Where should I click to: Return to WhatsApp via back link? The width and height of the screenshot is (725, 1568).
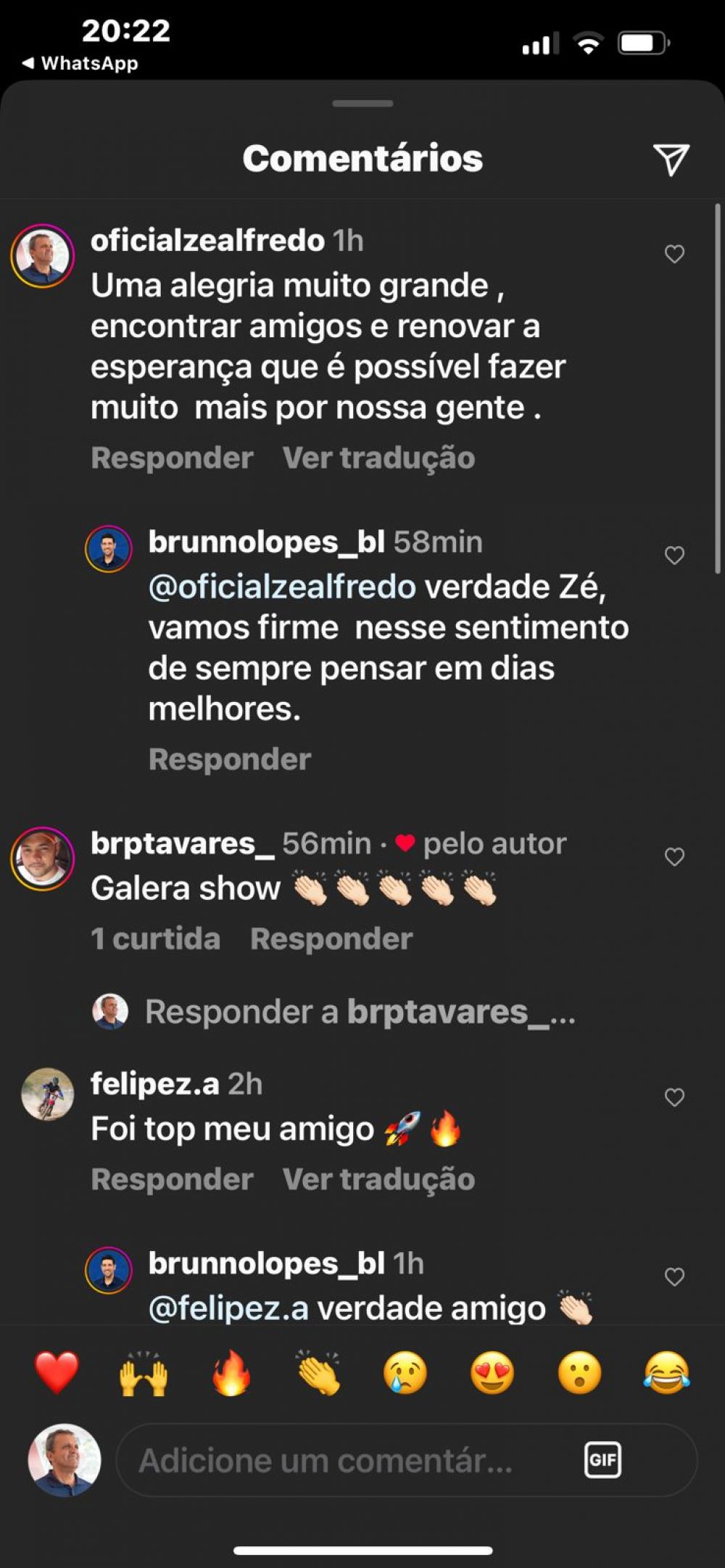tap(80, 63)
